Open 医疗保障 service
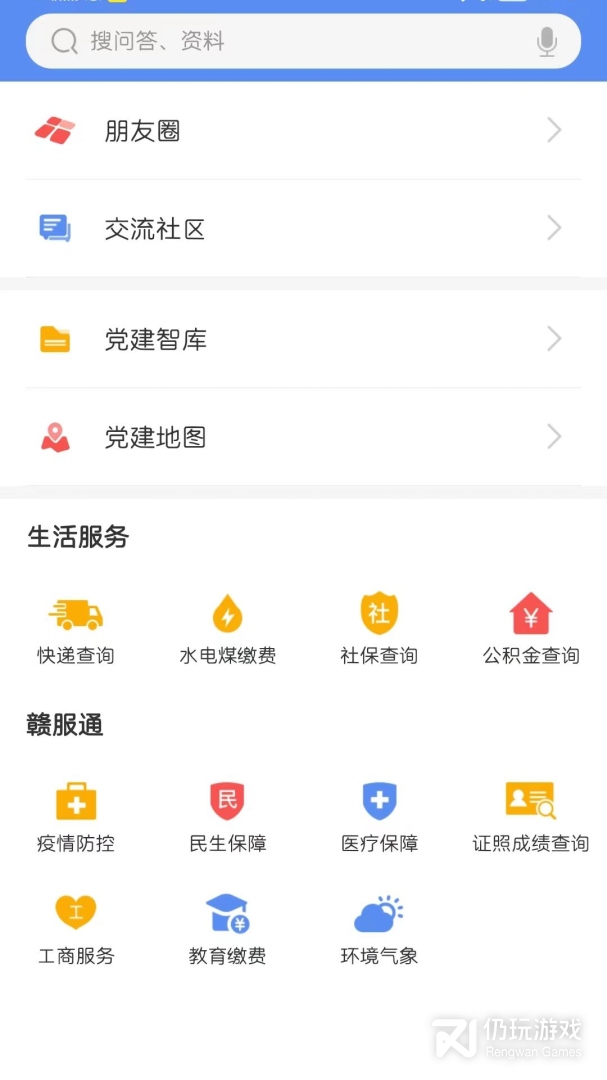Image resolution: width=607 pixels, height=1080 pixels. click(x=379, y=817)
